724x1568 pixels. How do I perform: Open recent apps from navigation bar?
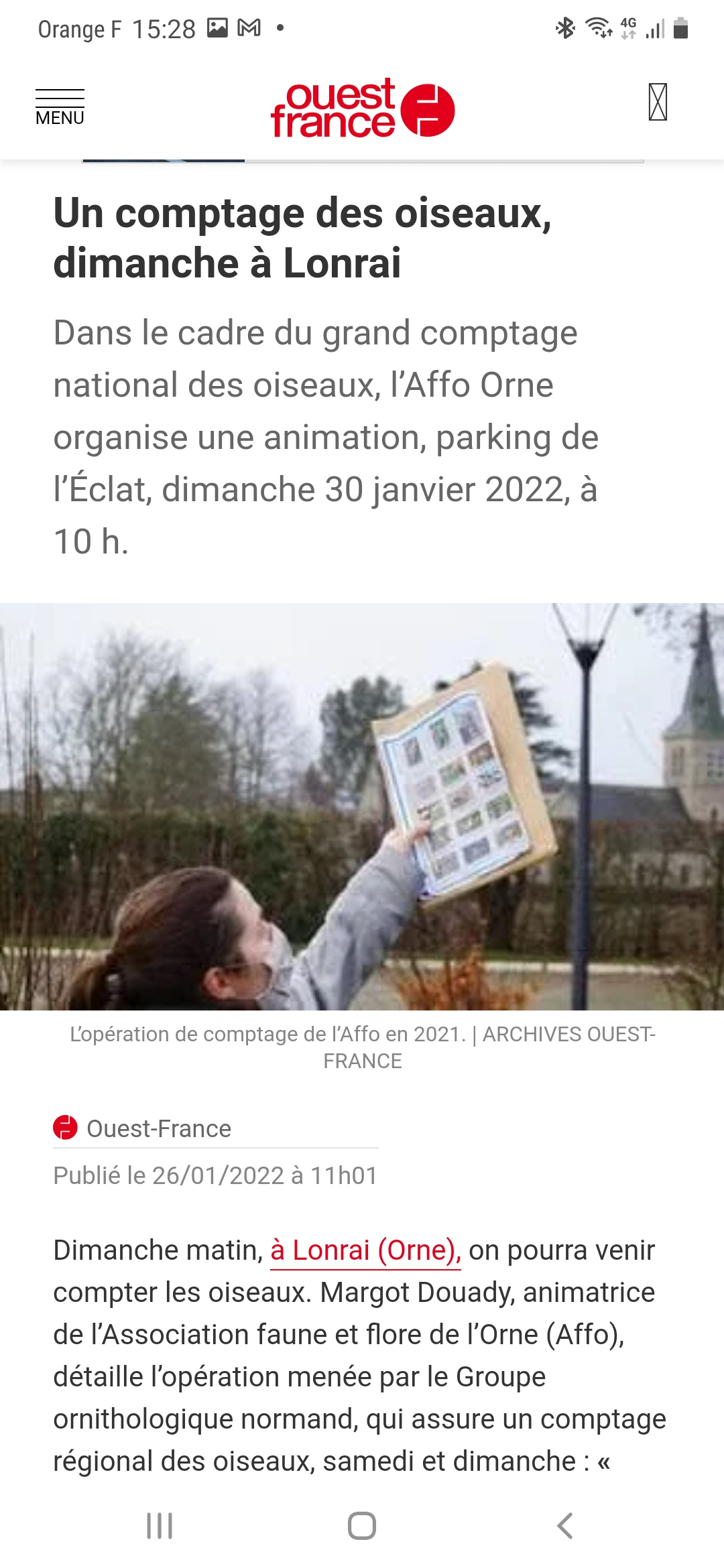(160, 1526)
